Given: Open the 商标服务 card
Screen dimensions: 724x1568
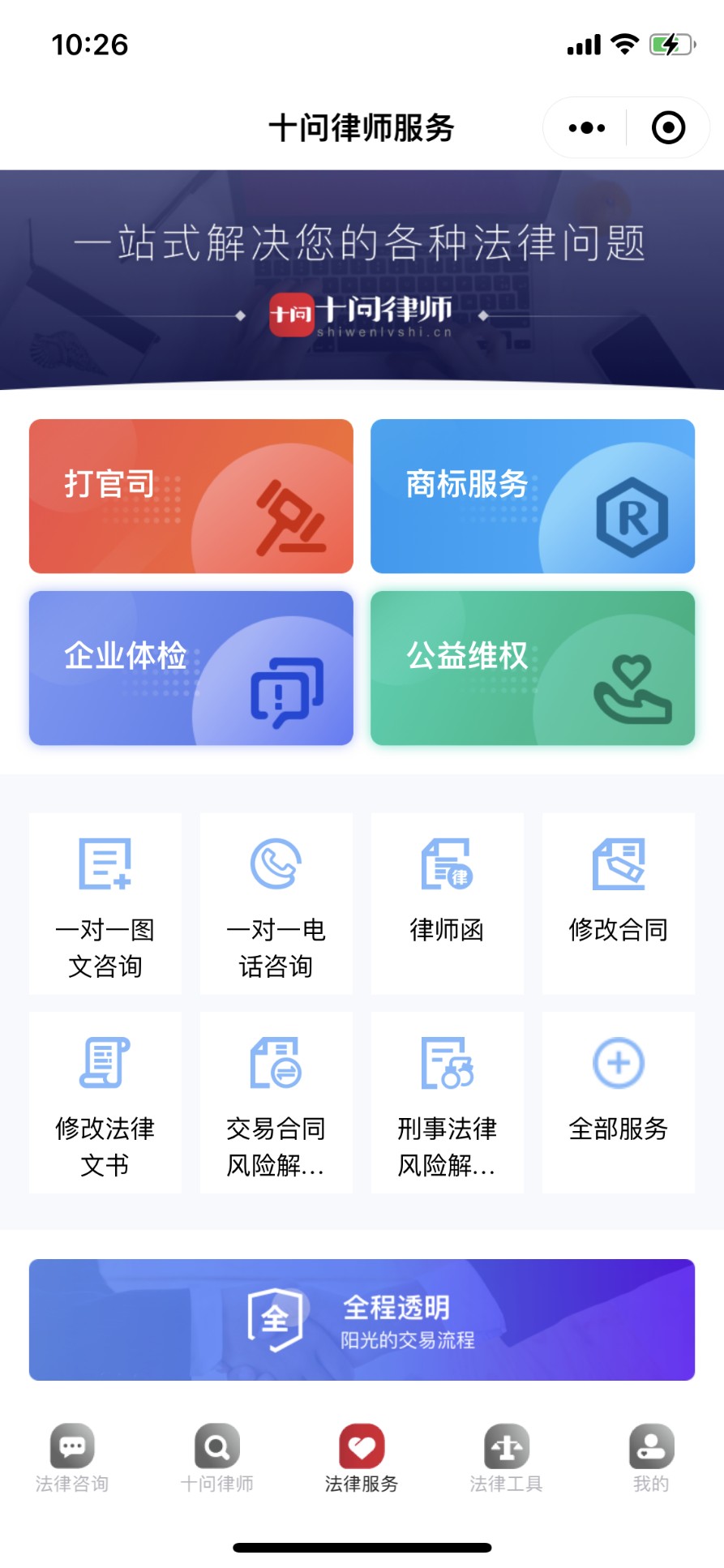Looking at the screenshot, I should tap(533, 496).
